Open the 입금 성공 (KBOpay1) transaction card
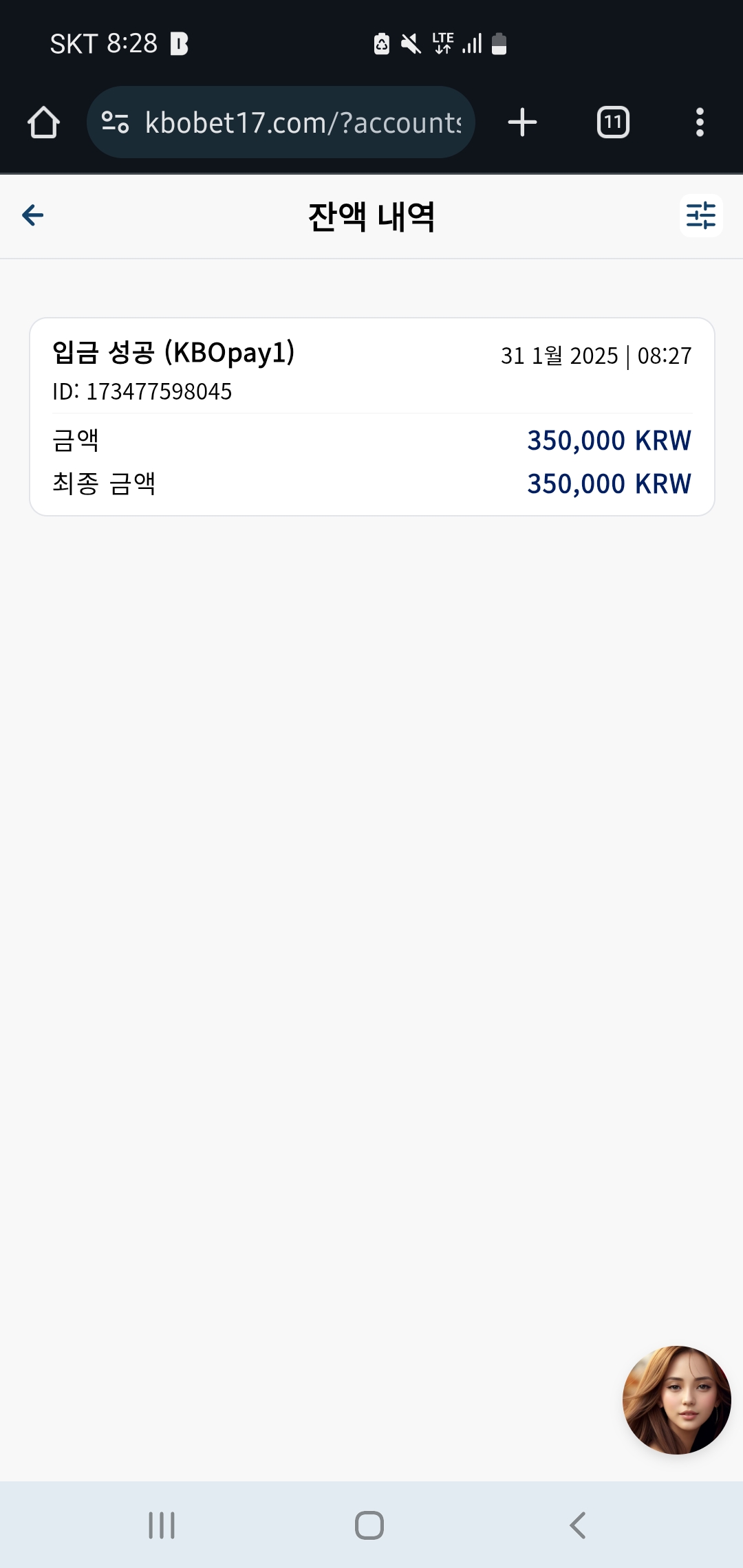 point(372,417)
